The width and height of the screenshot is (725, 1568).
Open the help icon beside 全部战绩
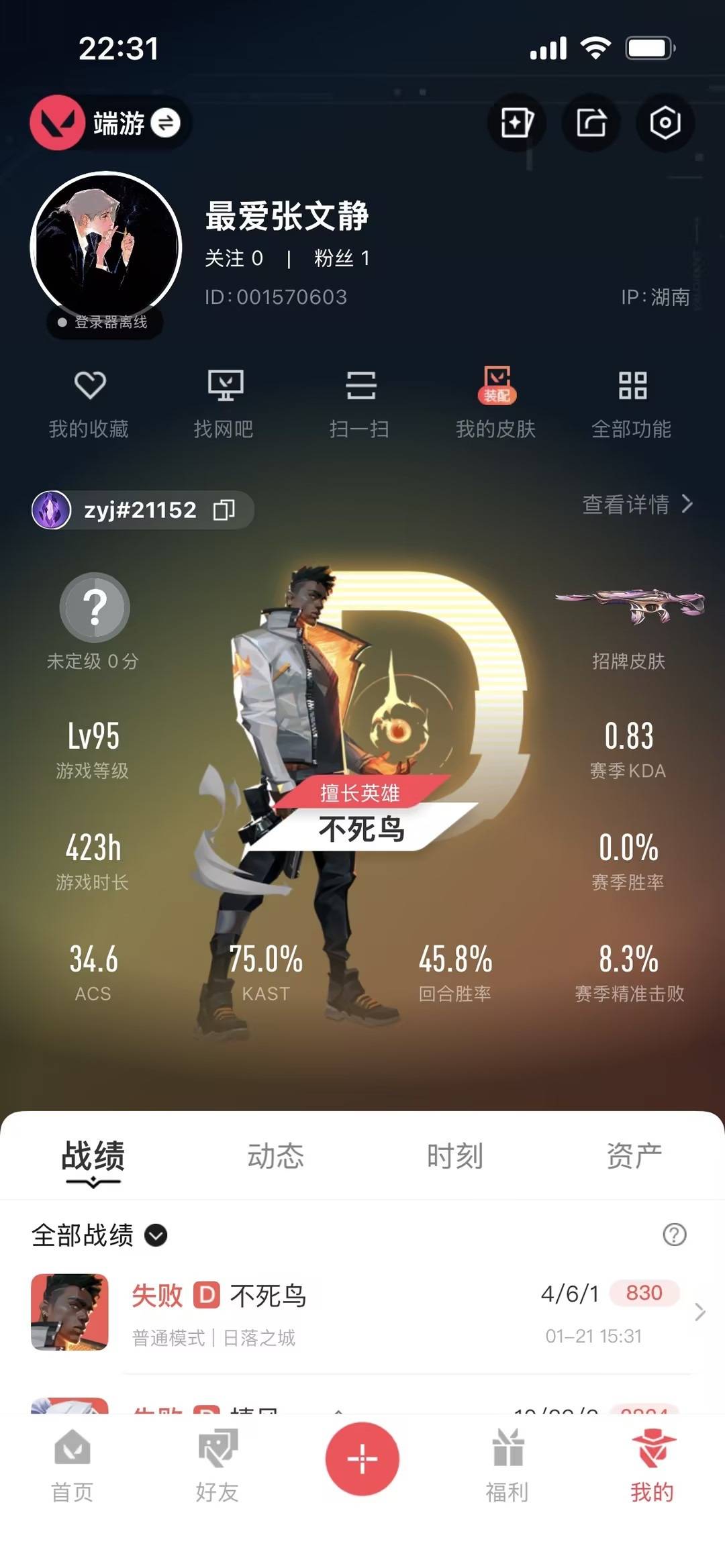(674, 1235)
